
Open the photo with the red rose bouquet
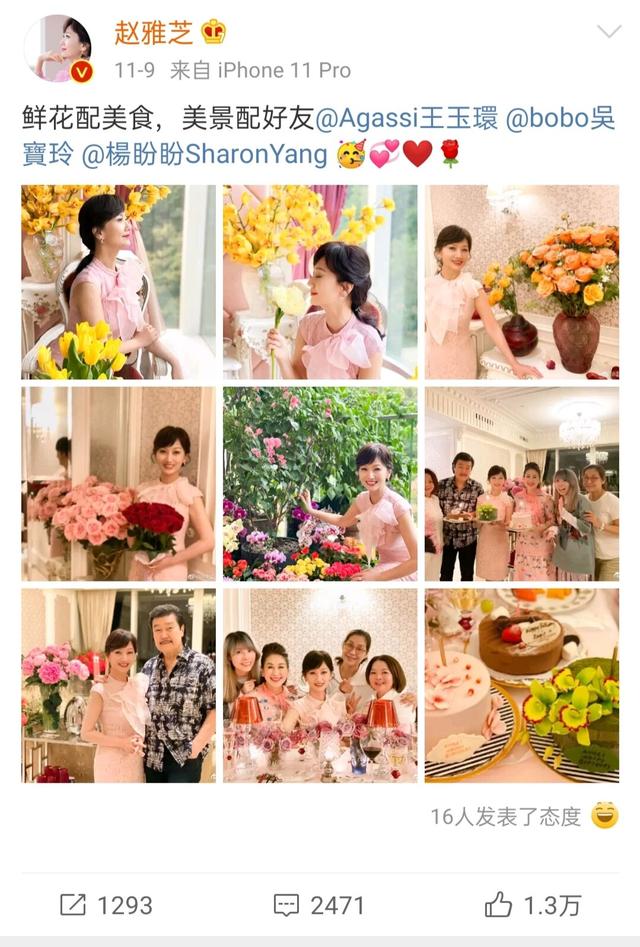[x=118, y=484]
